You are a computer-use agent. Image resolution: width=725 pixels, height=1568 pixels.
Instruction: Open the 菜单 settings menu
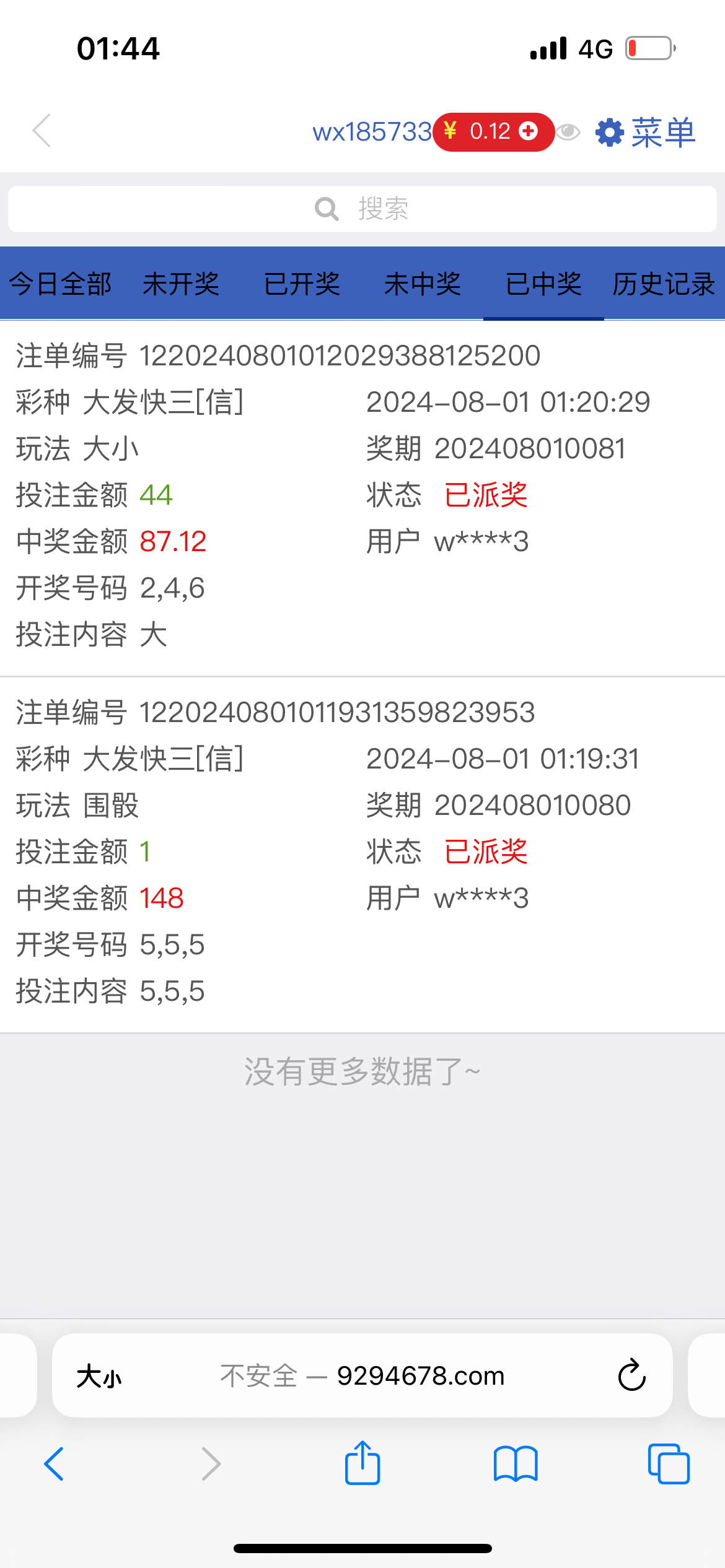(646, 132)
